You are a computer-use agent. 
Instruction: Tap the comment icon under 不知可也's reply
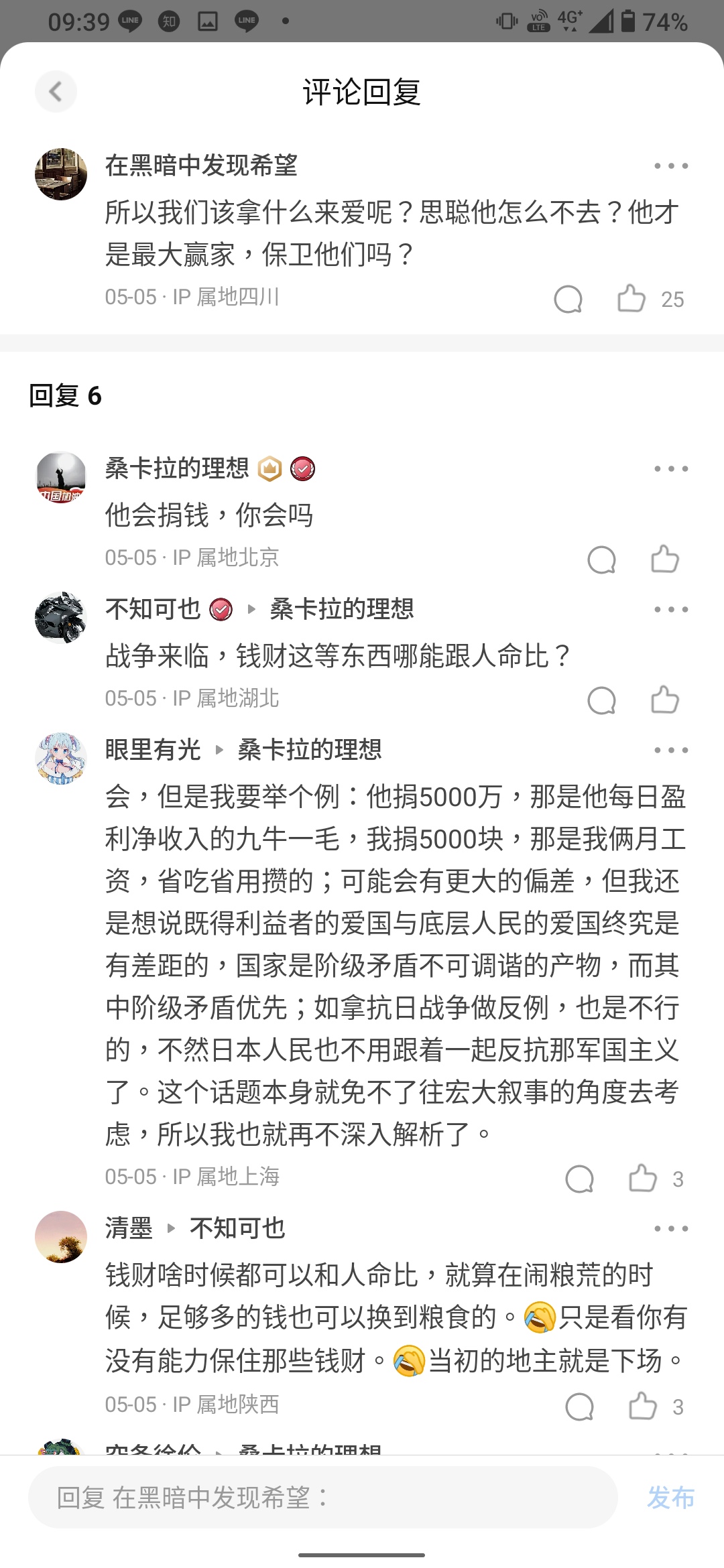[601, 700]
